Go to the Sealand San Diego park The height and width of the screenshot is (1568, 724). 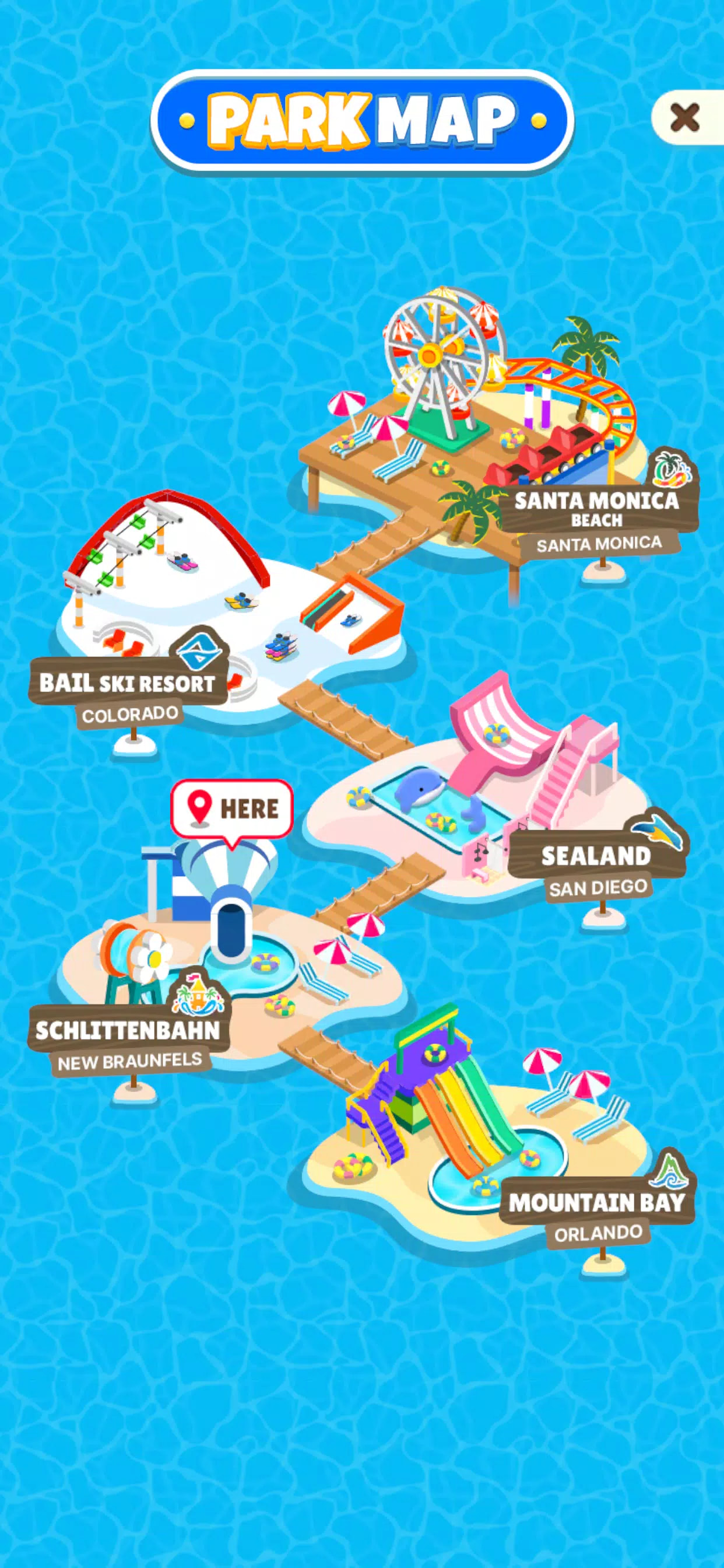click(x=595, y=856)
